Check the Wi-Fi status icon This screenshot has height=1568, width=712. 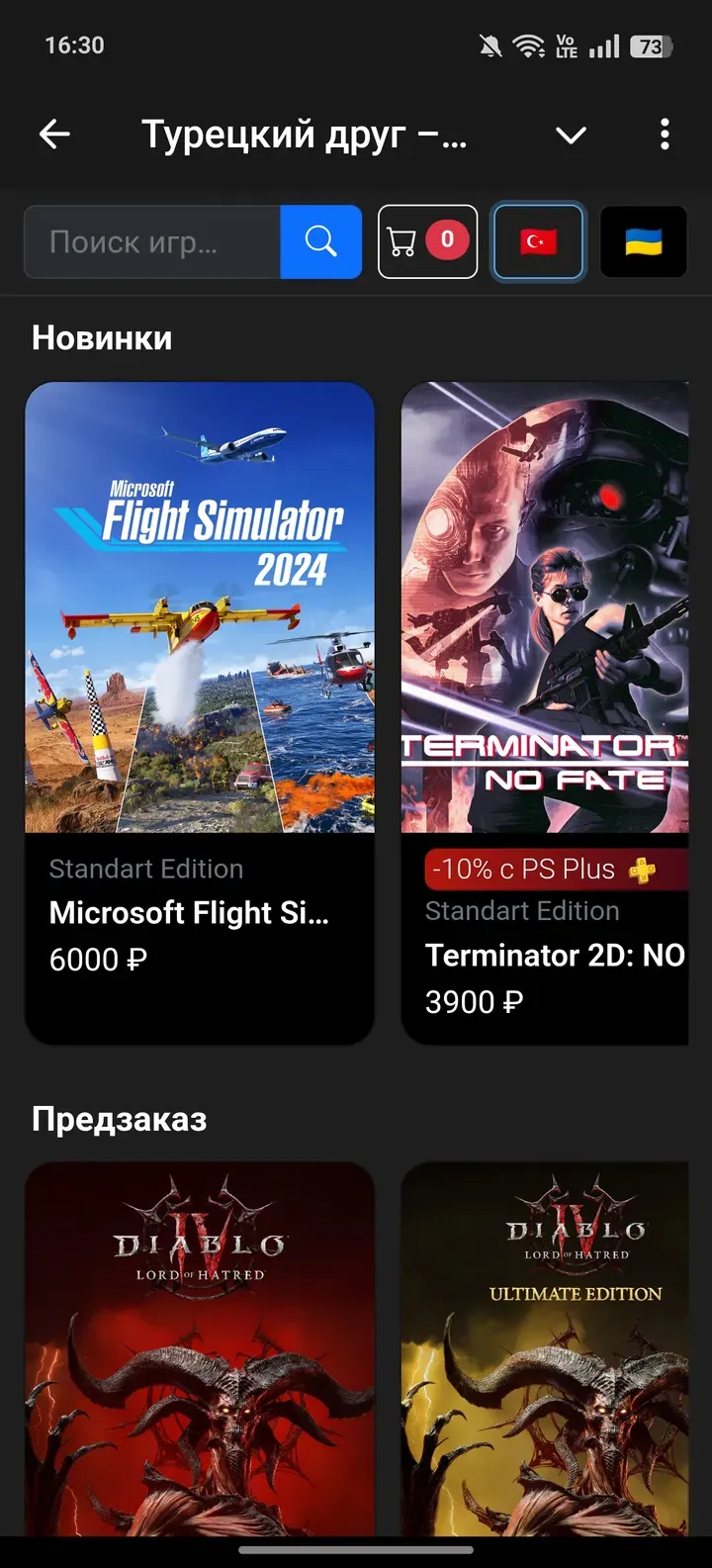coord(529,44)
